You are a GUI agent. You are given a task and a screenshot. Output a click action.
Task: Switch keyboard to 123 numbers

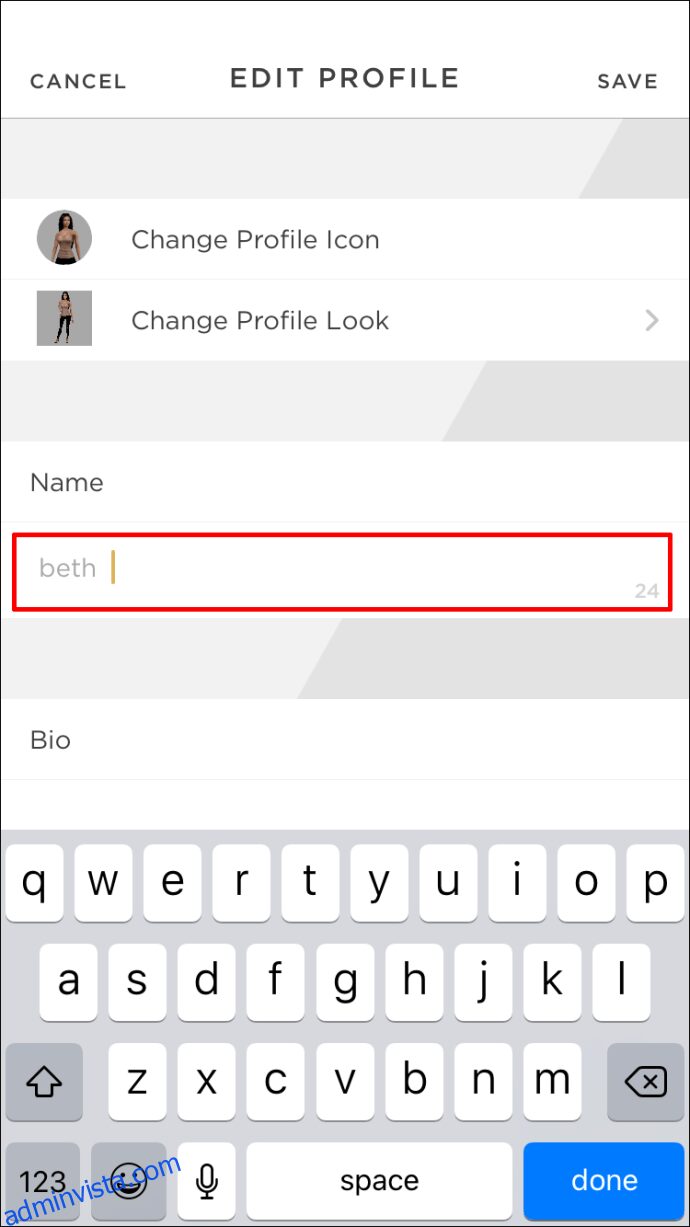coord(43,1180)
